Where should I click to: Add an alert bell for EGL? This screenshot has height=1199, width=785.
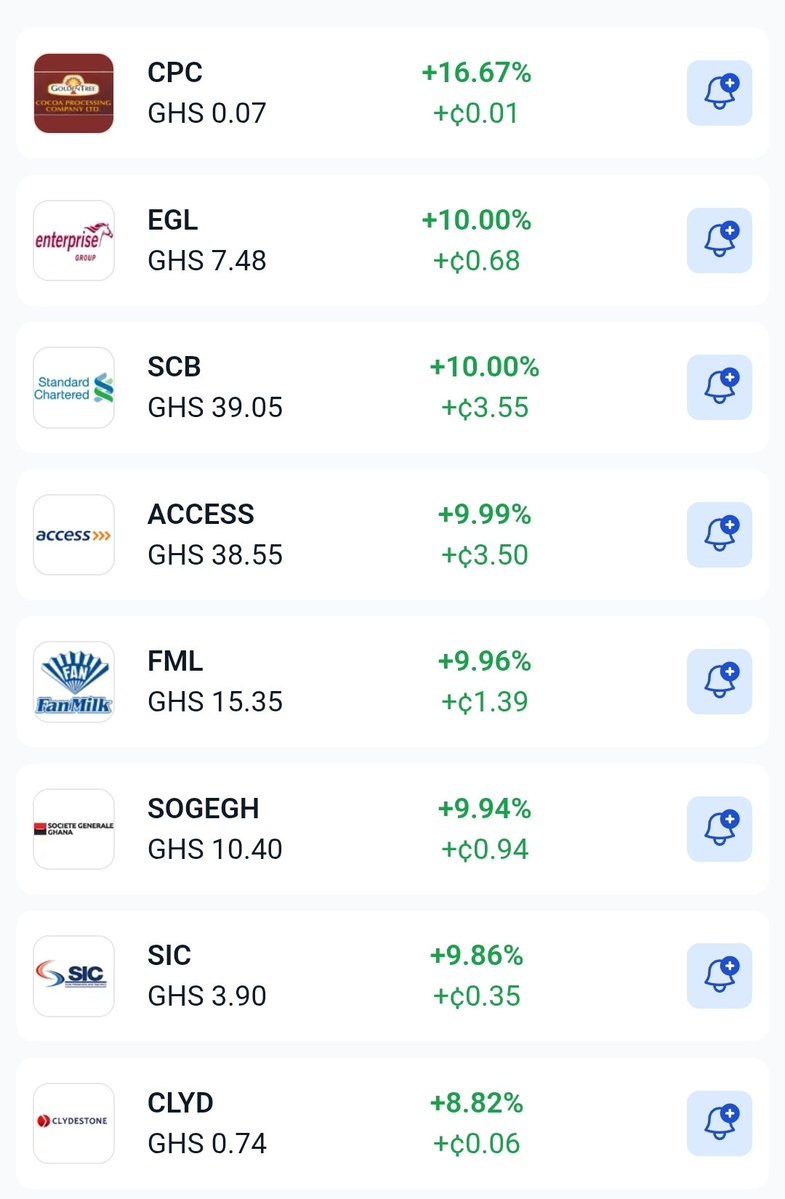(719, 240)
